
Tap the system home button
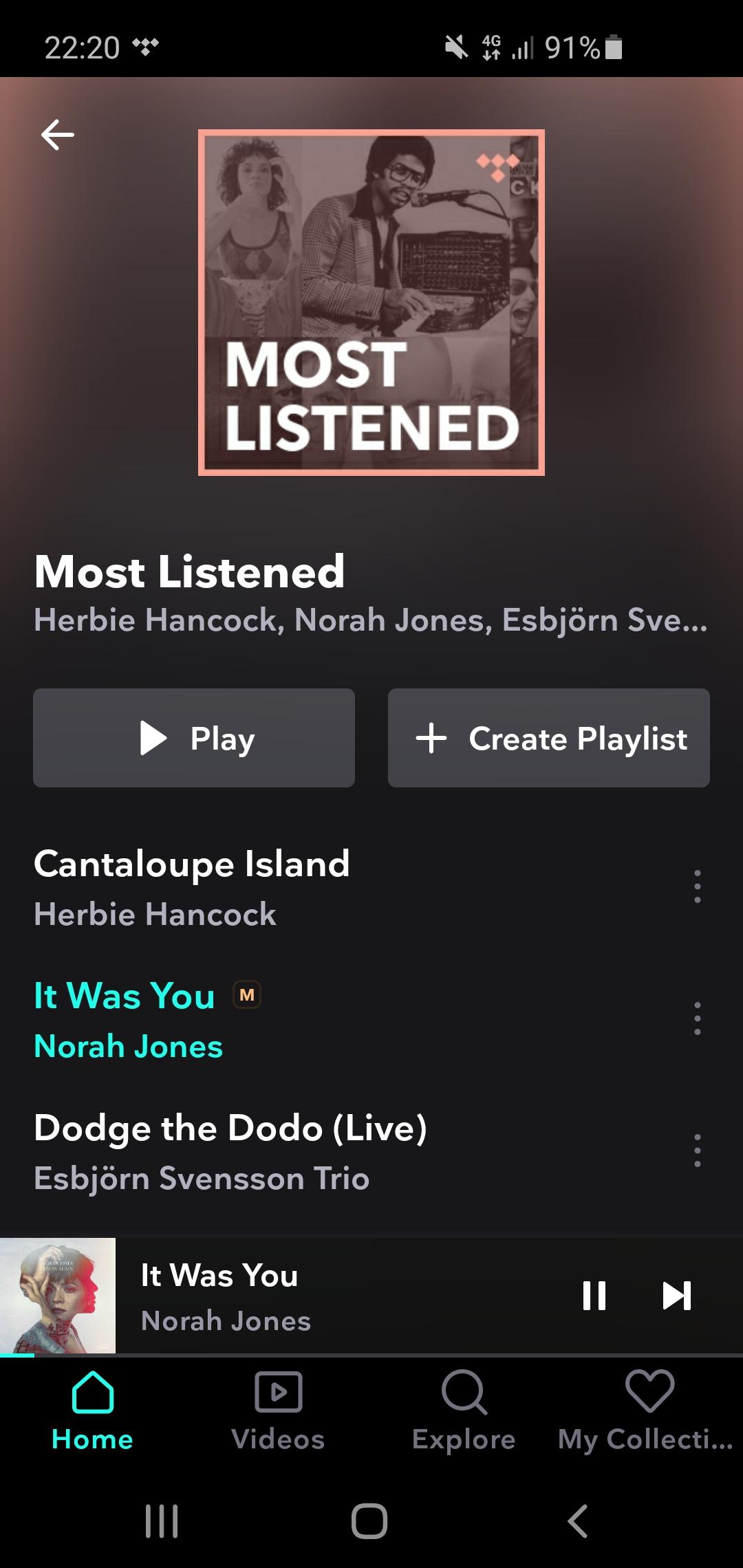[369, 1521]
